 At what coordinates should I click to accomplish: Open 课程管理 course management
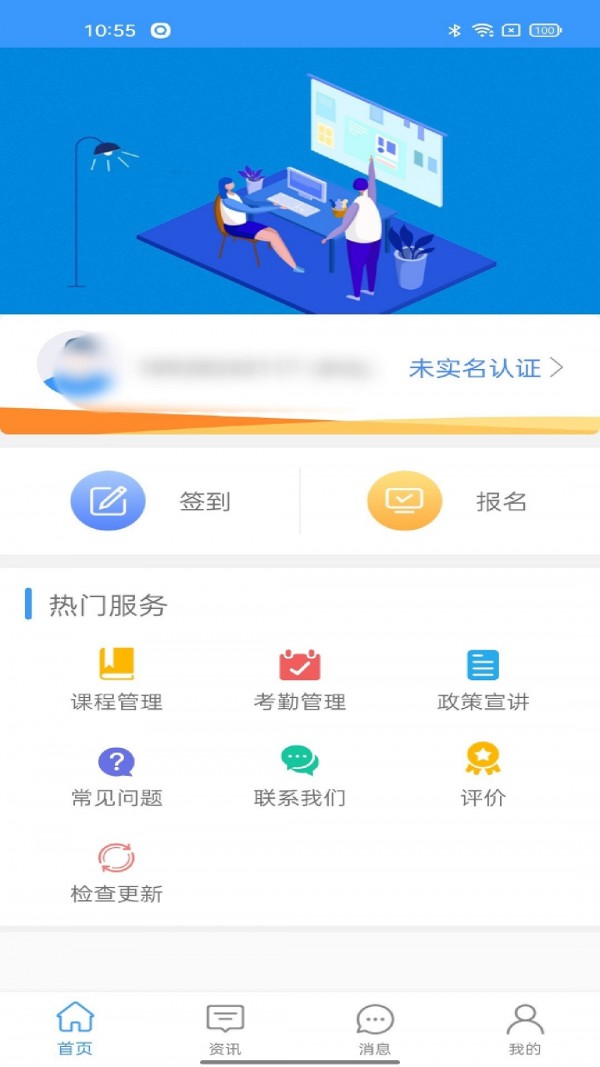coord(116,679)
